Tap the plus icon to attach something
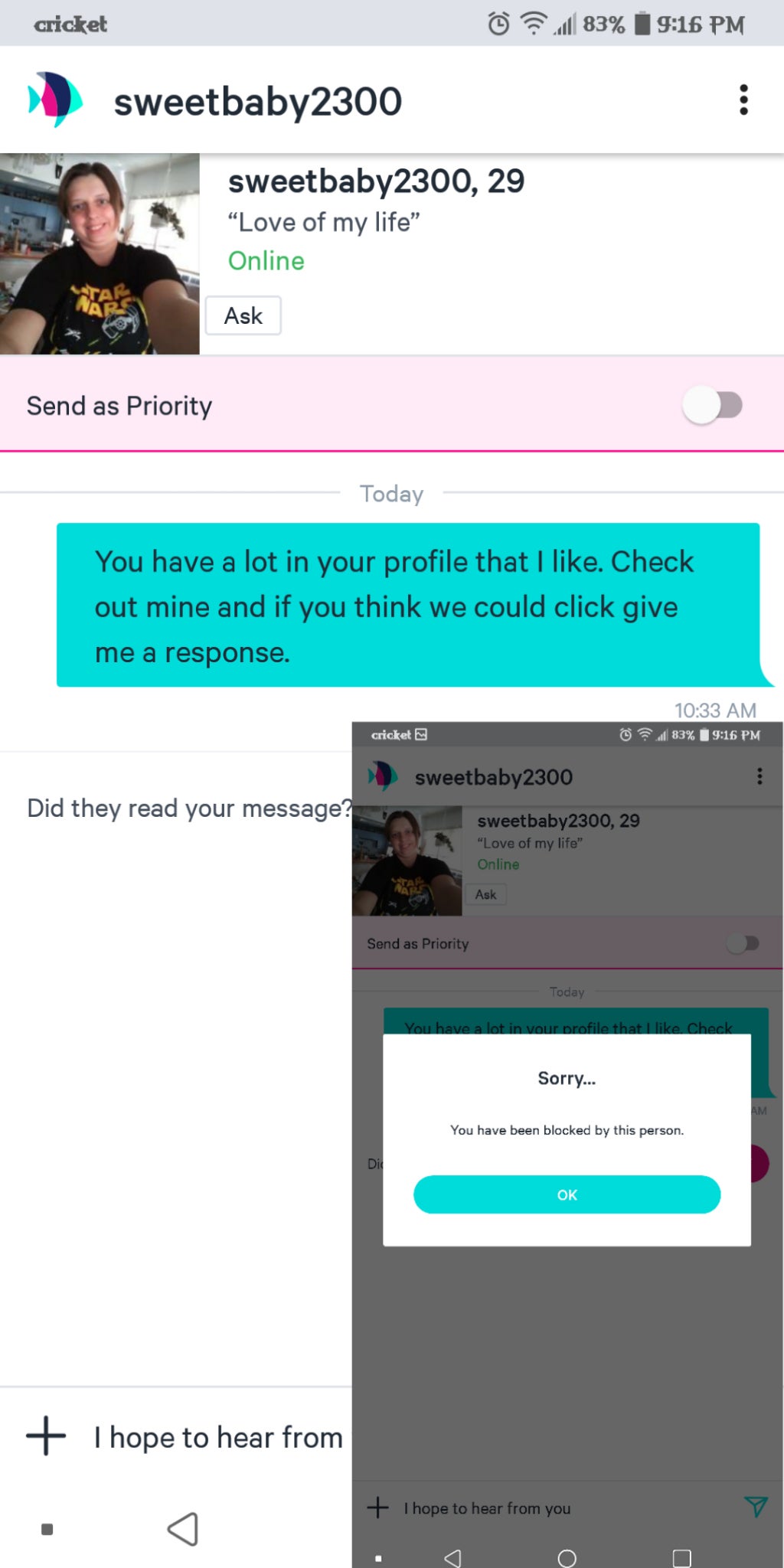 pos(46,1436)
